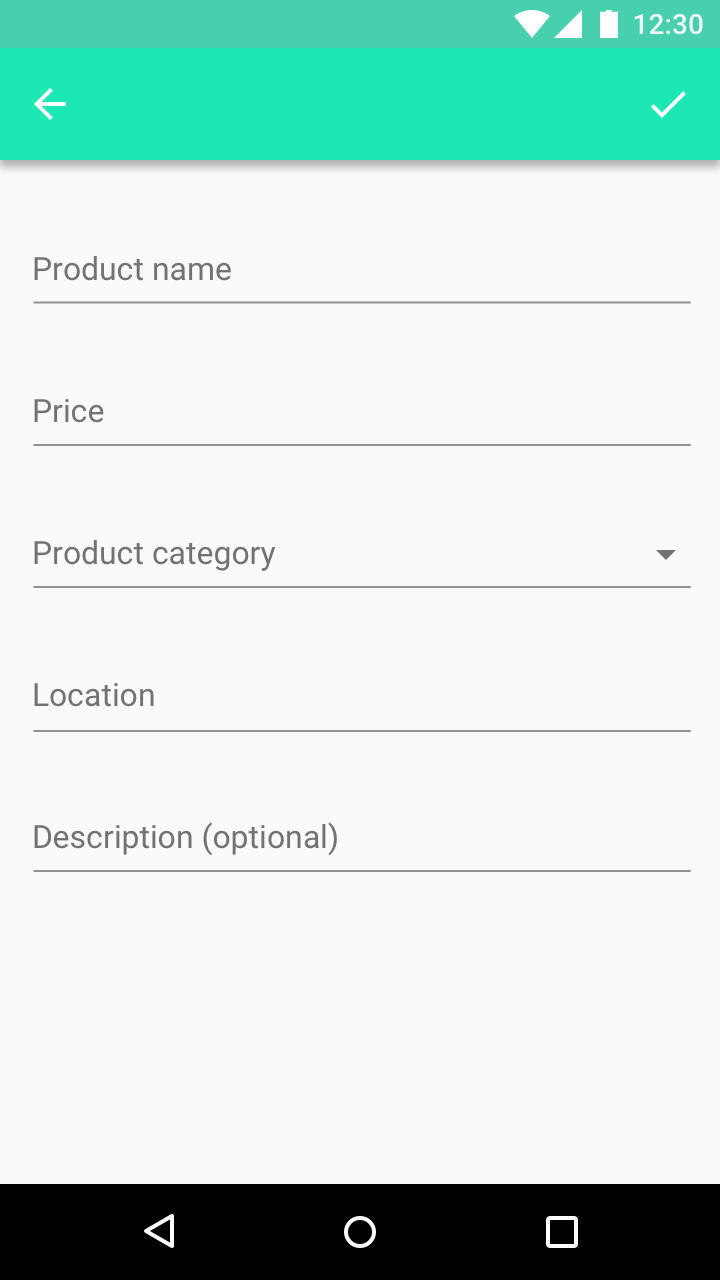Go back using the toolbar arrow
The image size is (720, 1280).
click(x=50, y=104)
